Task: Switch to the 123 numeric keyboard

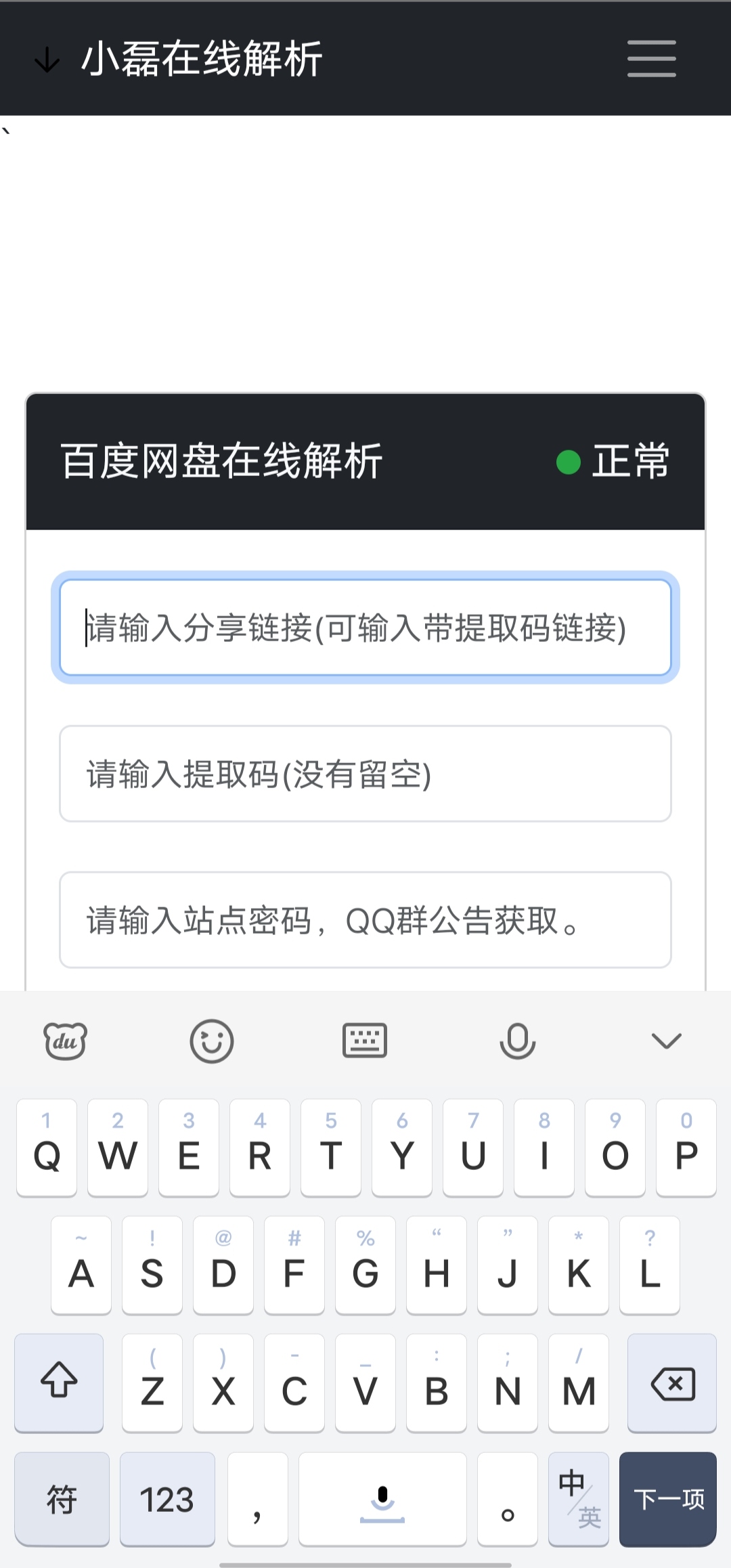Action: tap(167, 1499)
